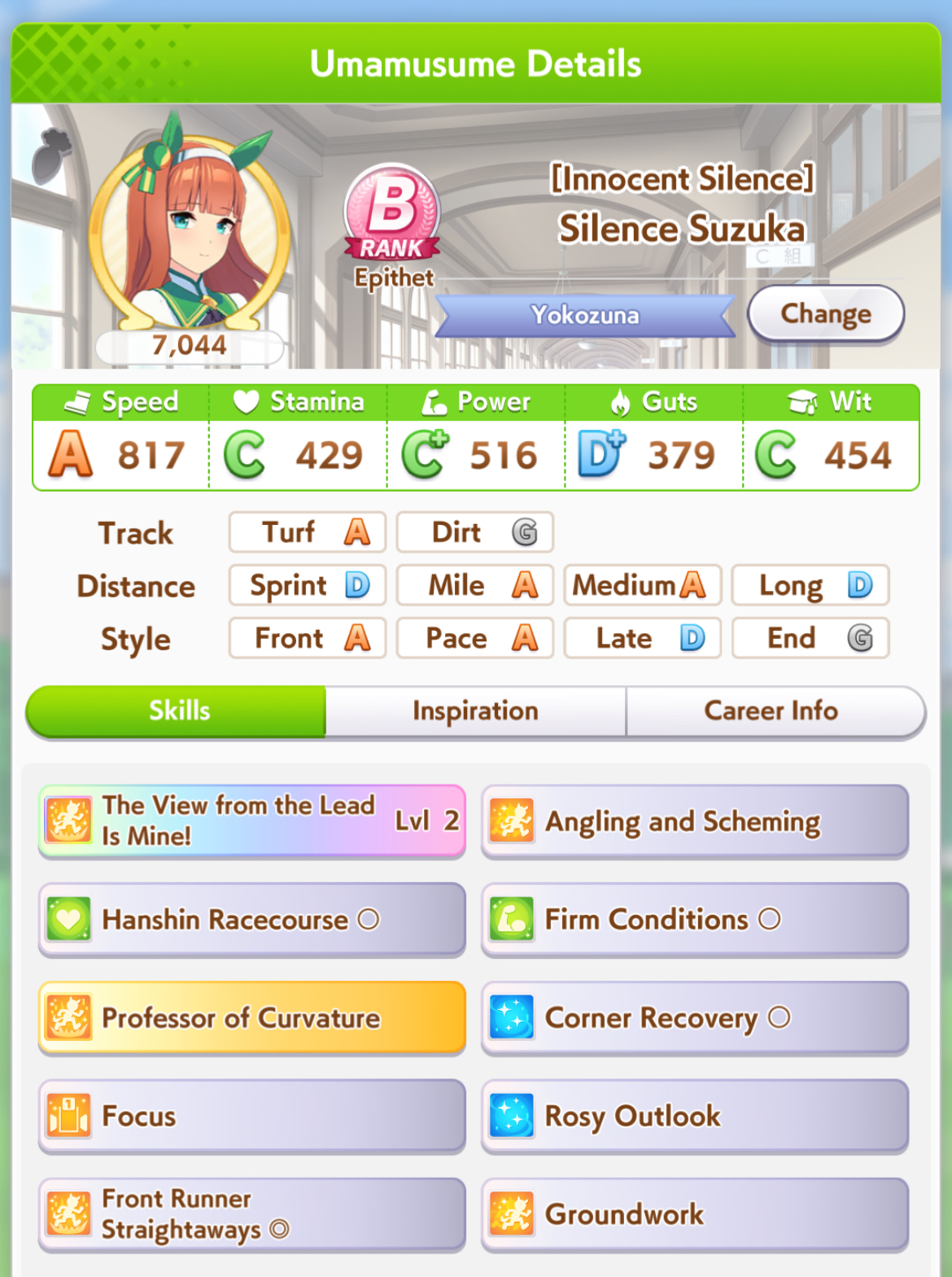Show Front Runner Straightaways details
The image size is (952, 1277).
[x=251, y=1214]
